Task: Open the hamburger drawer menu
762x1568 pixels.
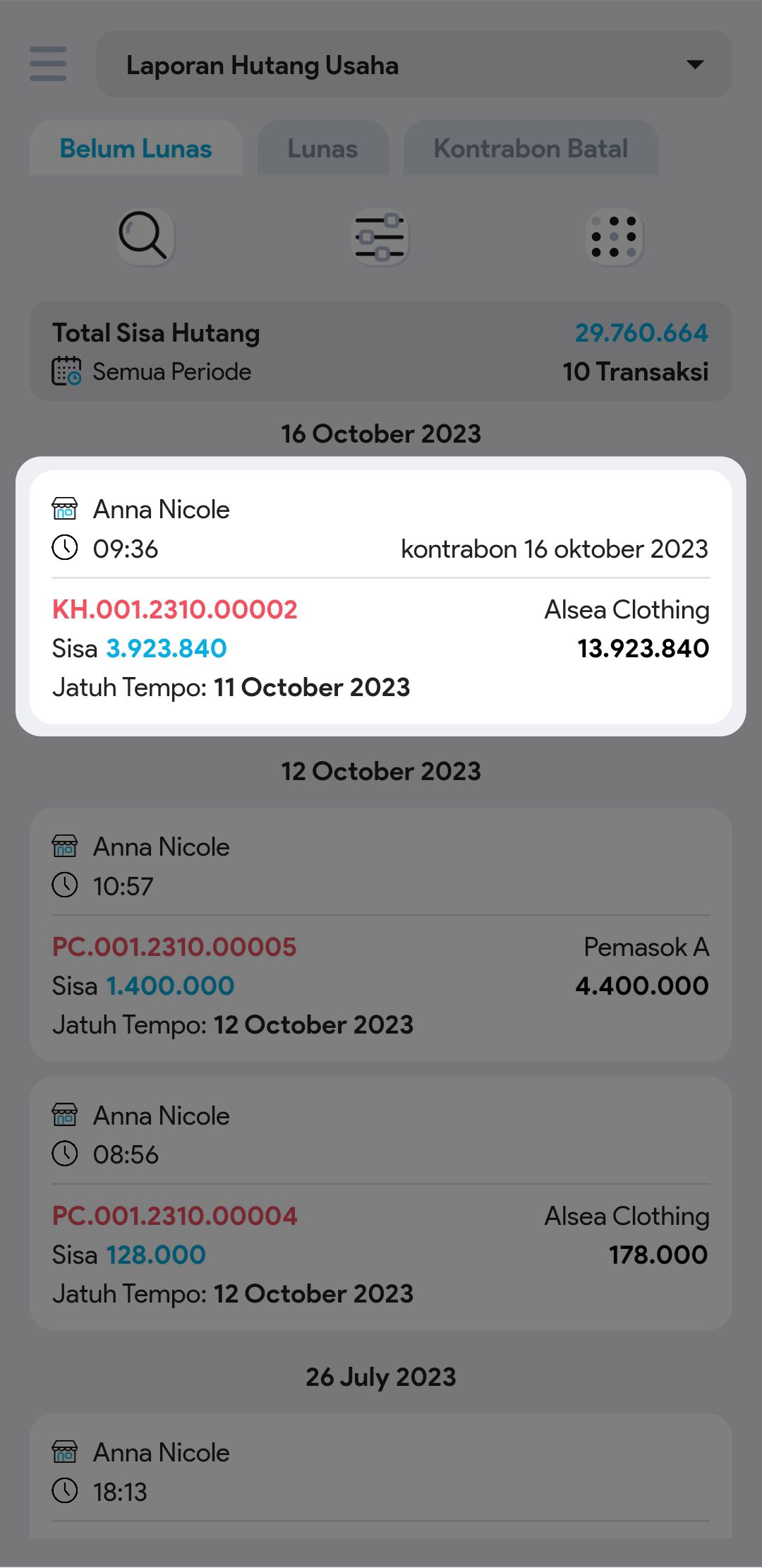Action: (x=48, y=64)
